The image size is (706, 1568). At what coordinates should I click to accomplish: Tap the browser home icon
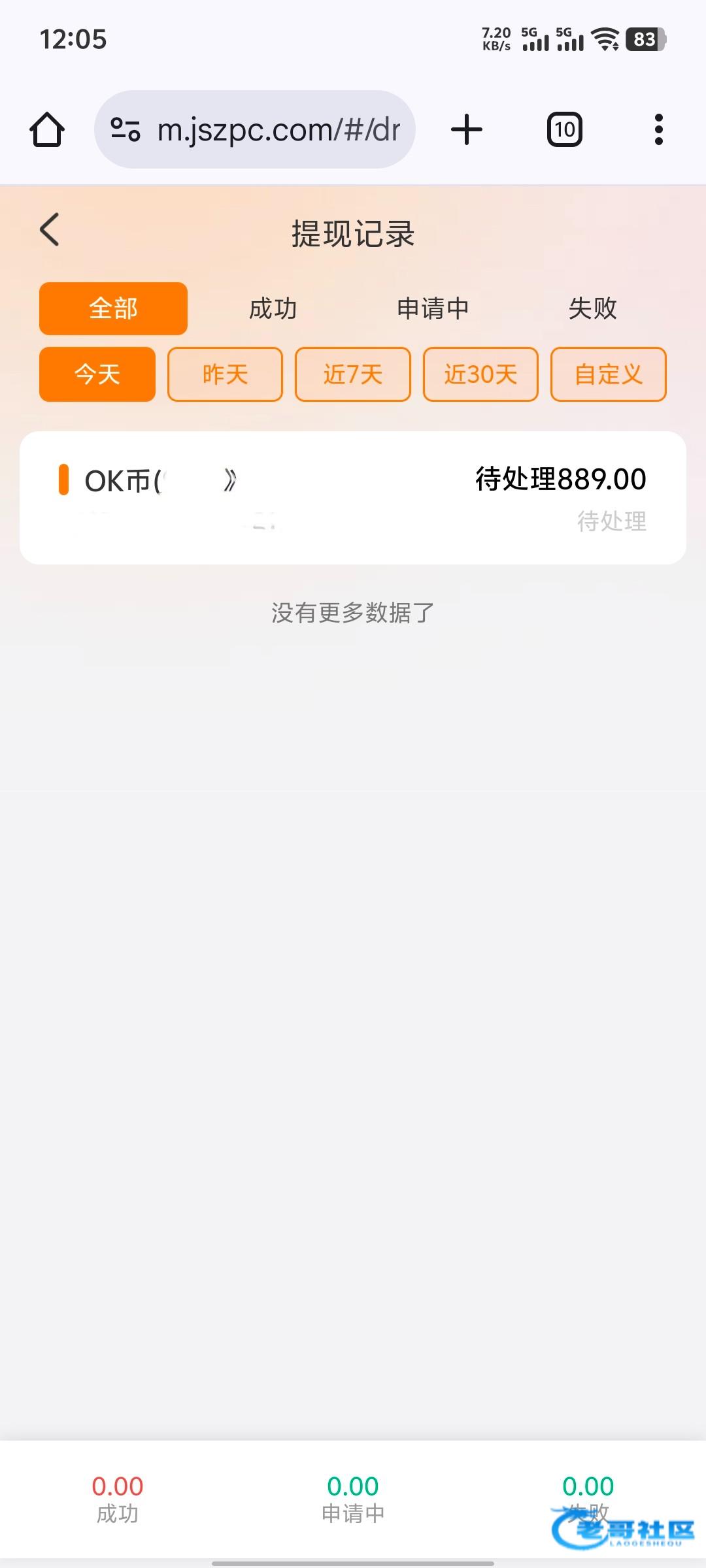(x=47, y=129)
